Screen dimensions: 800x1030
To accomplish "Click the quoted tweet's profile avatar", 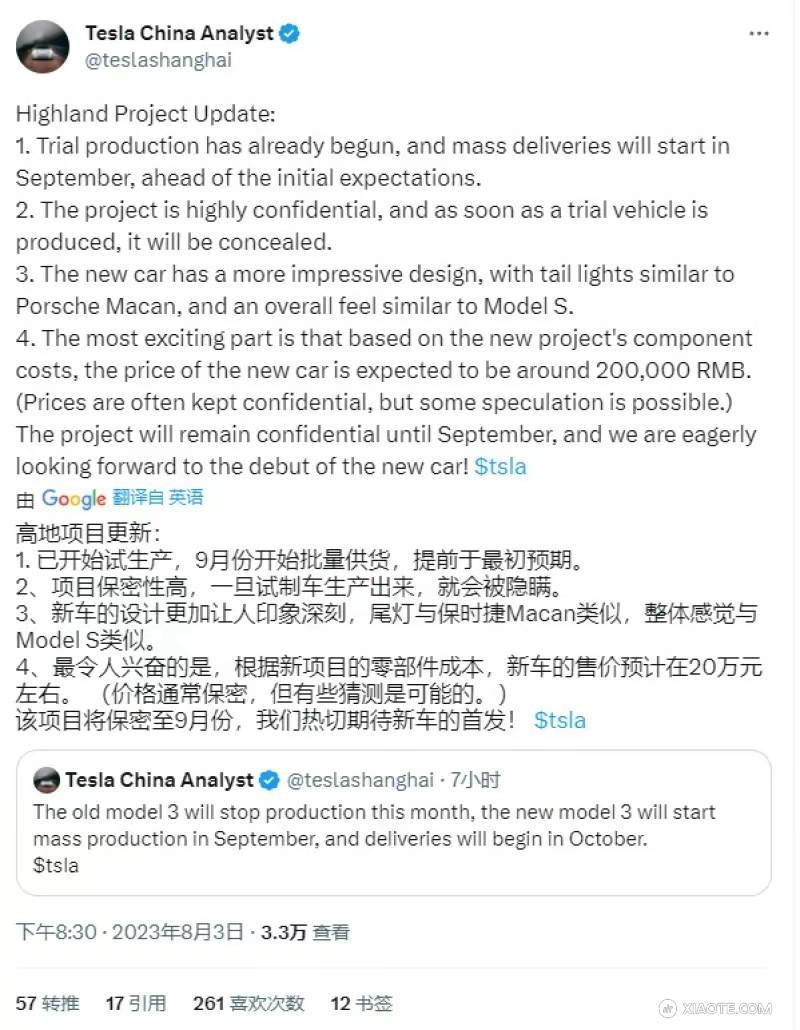I will pos(44,780).
